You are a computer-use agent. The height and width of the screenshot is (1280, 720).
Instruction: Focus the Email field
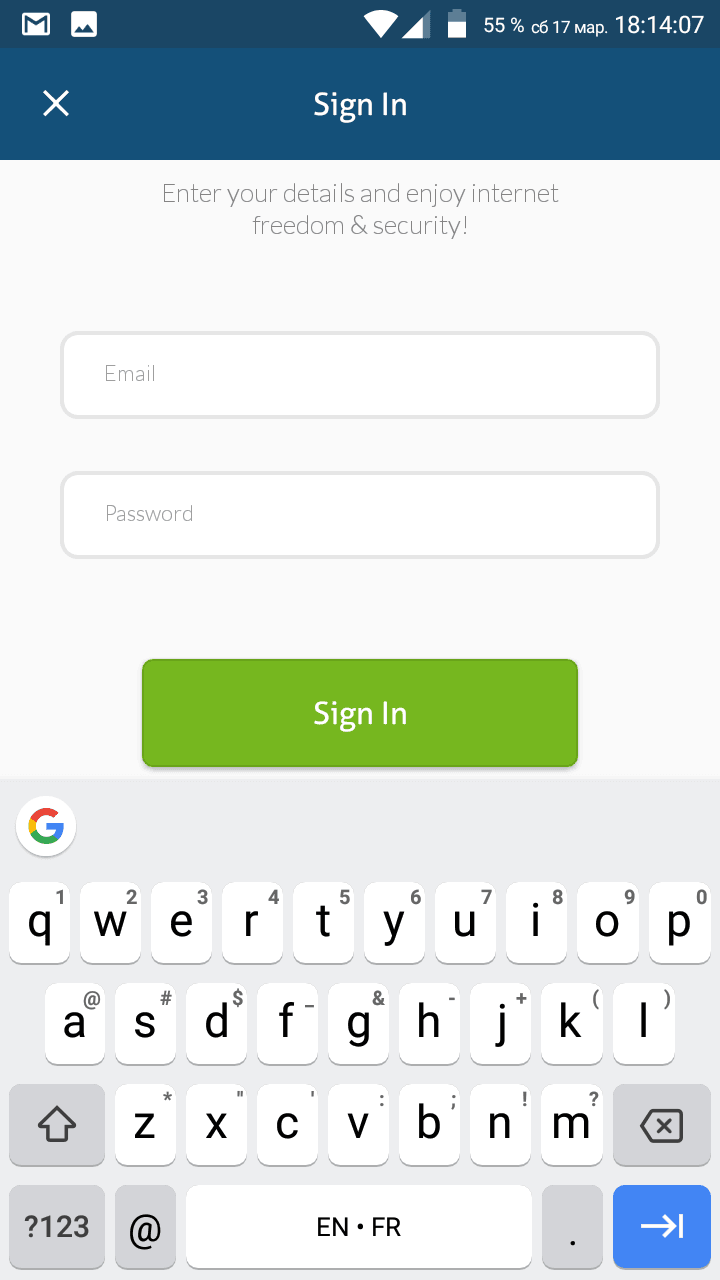[360, 375]
